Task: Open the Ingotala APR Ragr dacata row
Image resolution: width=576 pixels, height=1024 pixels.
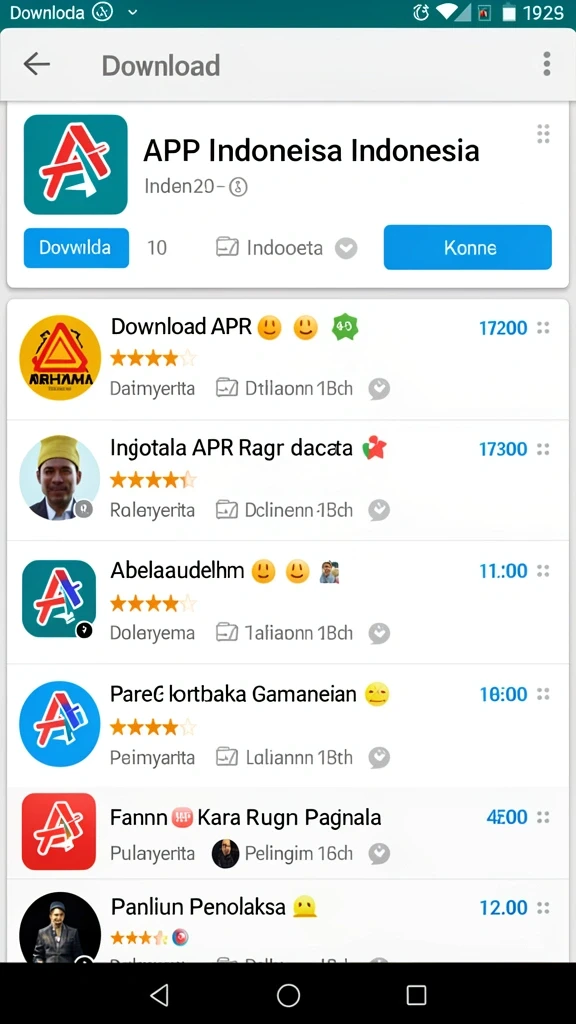Action: coord(288,480)
